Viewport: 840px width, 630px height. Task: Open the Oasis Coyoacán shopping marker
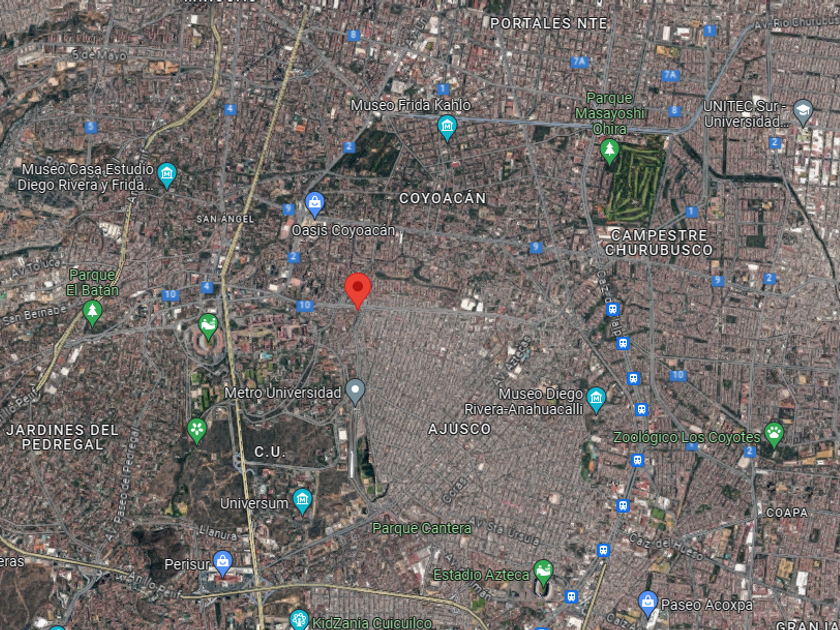click(x=314, y=205)
